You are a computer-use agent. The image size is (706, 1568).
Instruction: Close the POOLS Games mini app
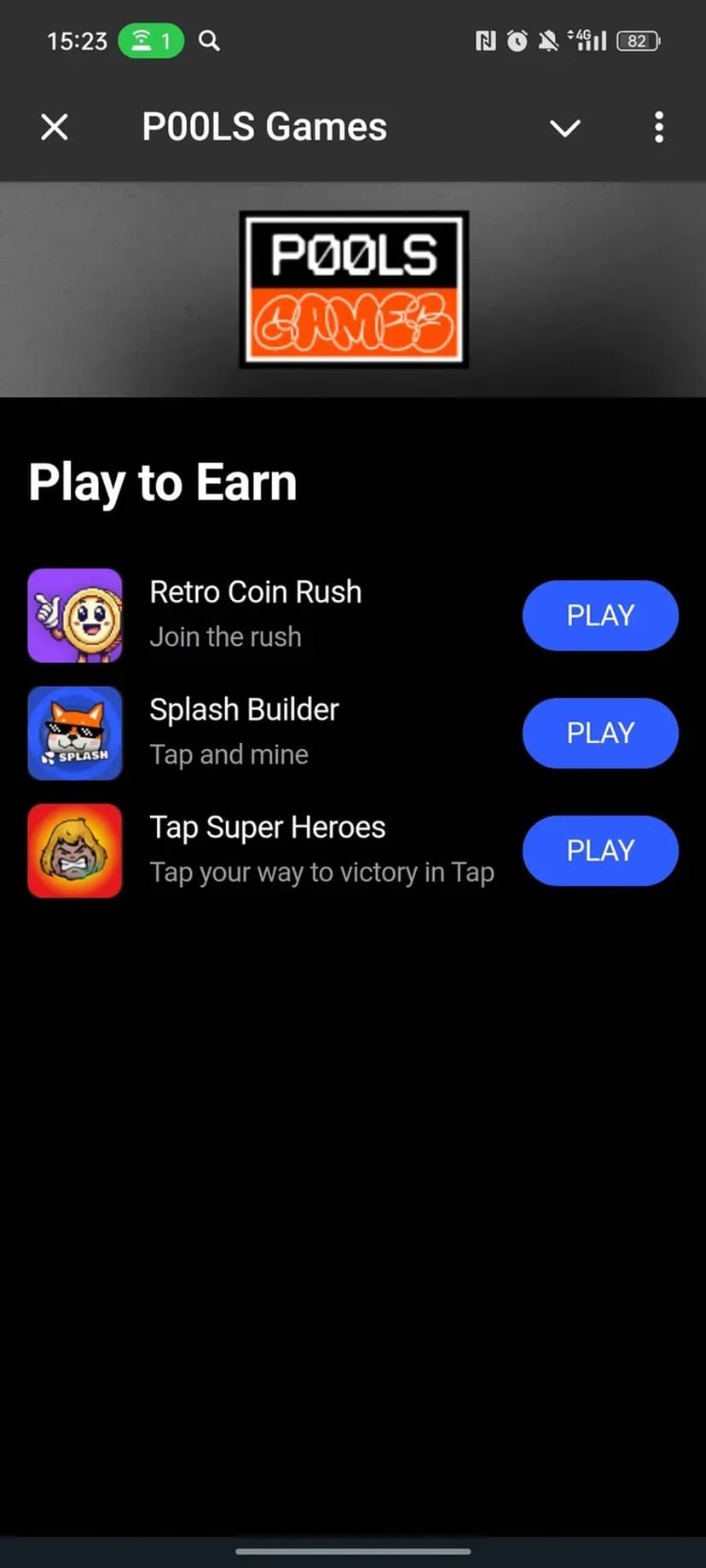[55, 128]
